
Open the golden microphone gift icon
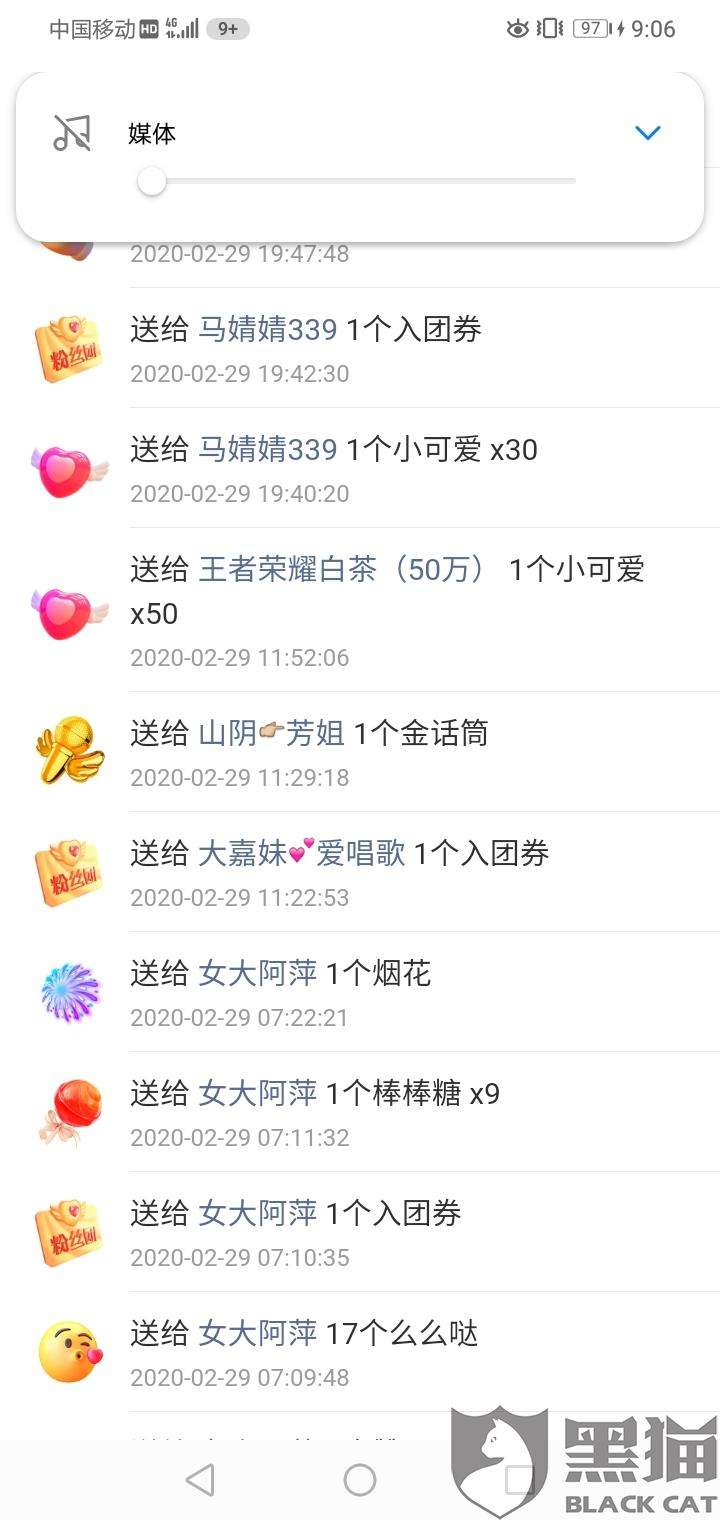(68, 750)
